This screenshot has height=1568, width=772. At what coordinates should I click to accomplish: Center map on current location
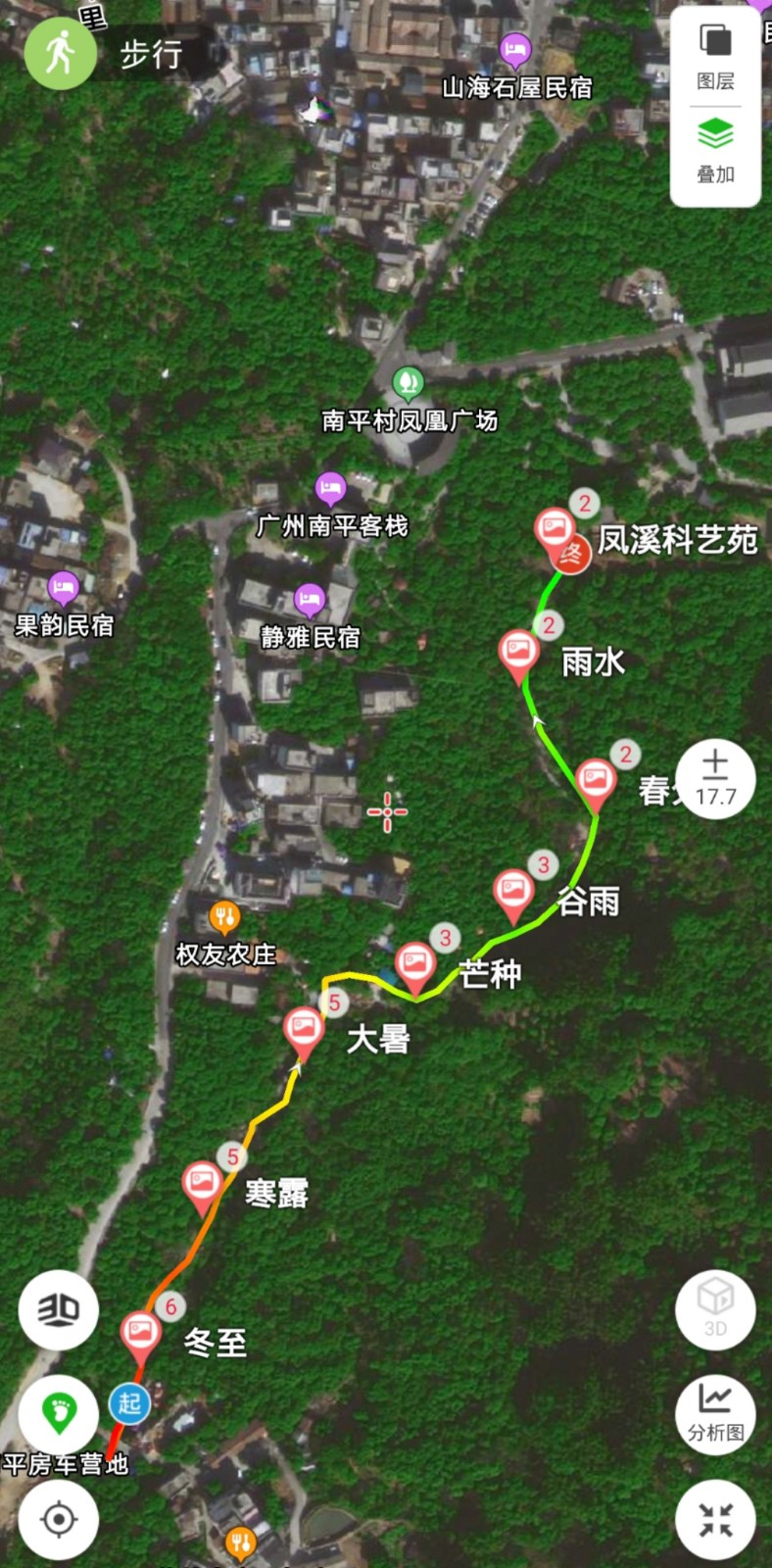pyautogui.click(x=59, y=1519)
